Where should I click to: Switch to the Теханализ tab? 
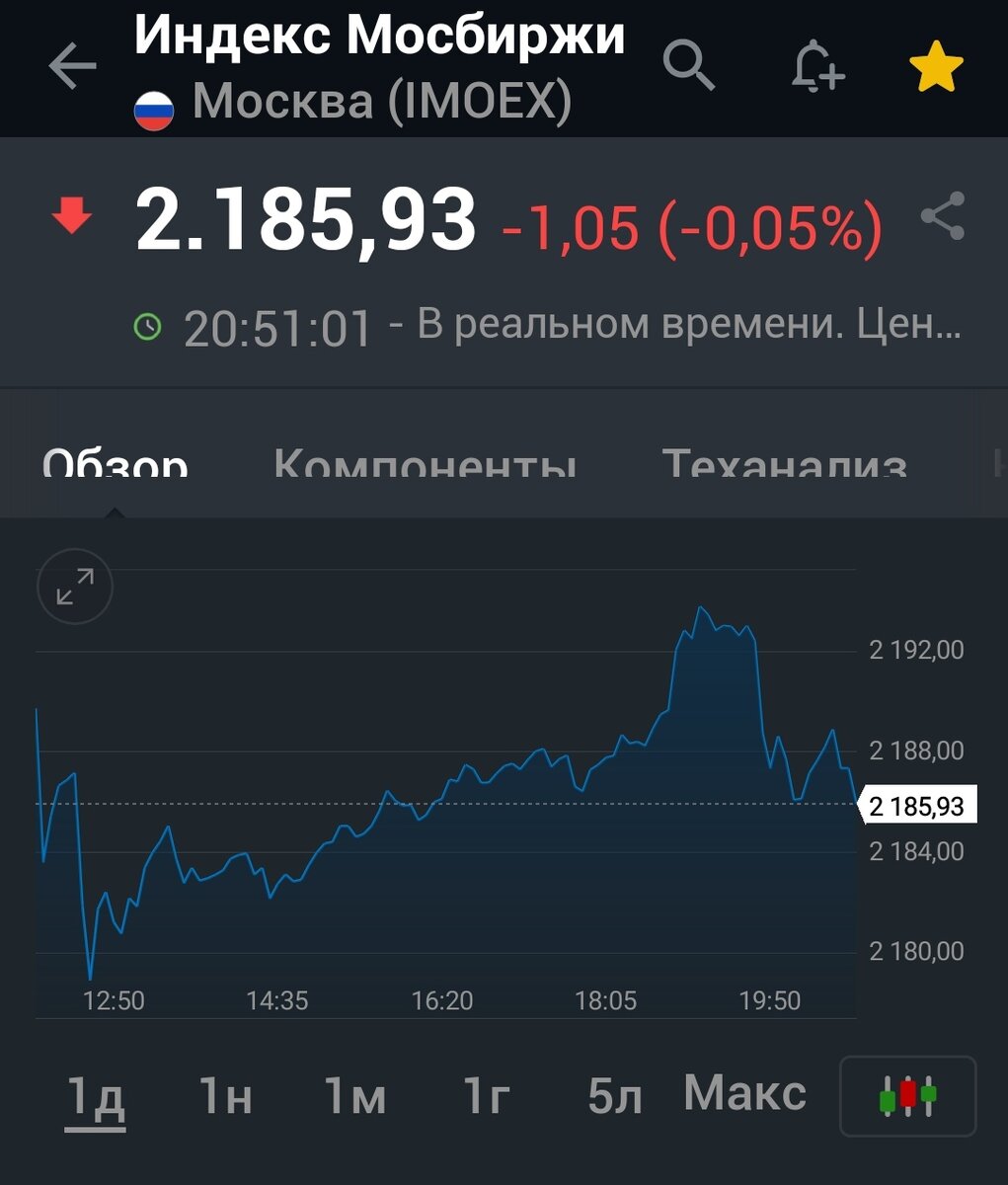(787, 462)
